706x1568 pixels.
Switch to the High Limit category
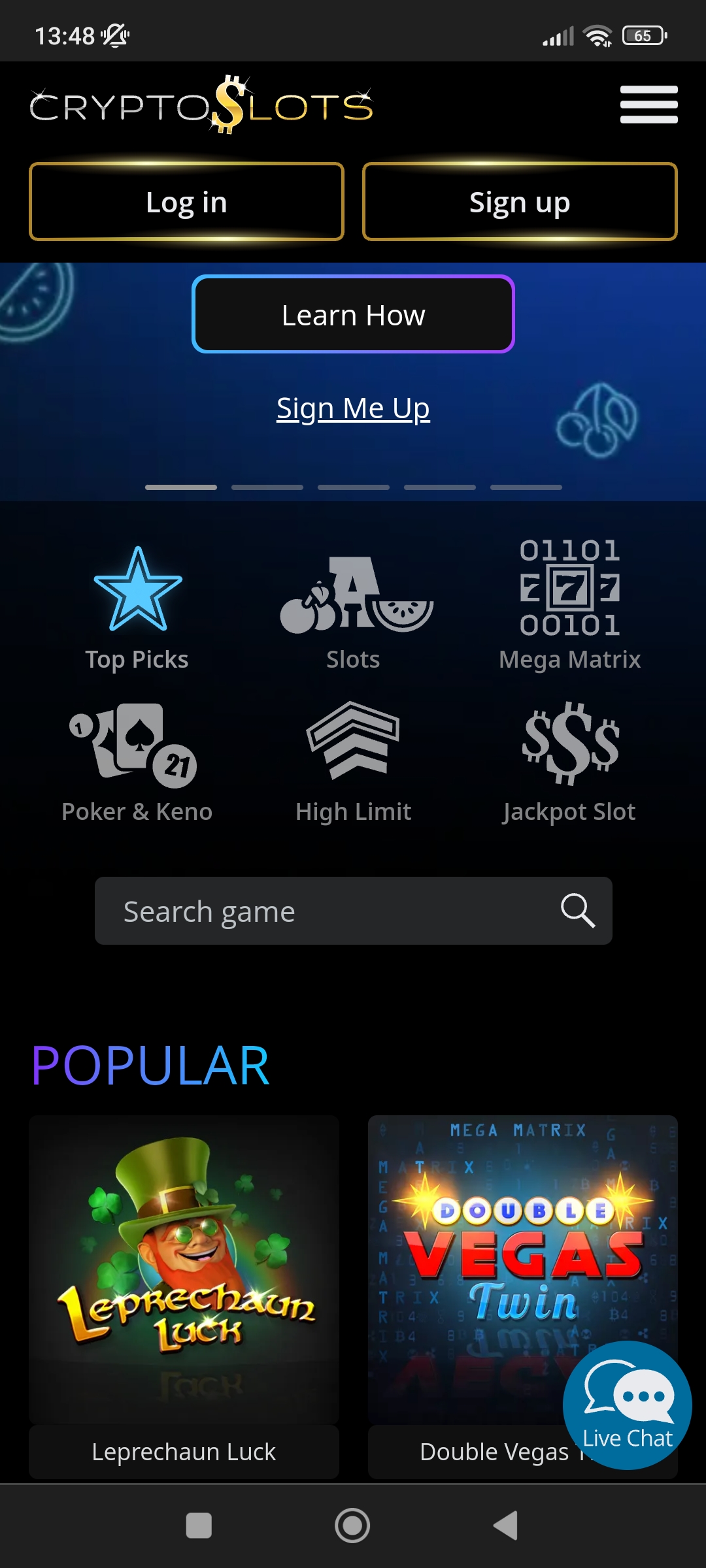tap(353, 762)
